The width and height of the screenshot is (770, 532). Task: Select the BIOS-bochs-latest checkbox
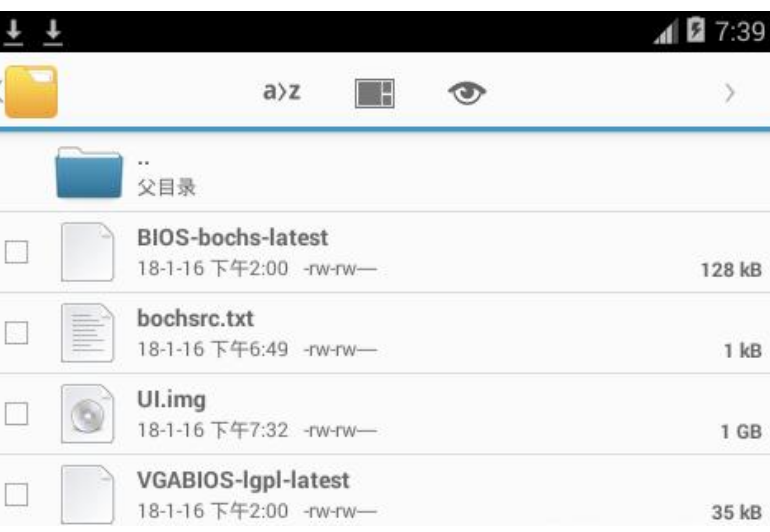pyautogui.click(x=17, y=253)
